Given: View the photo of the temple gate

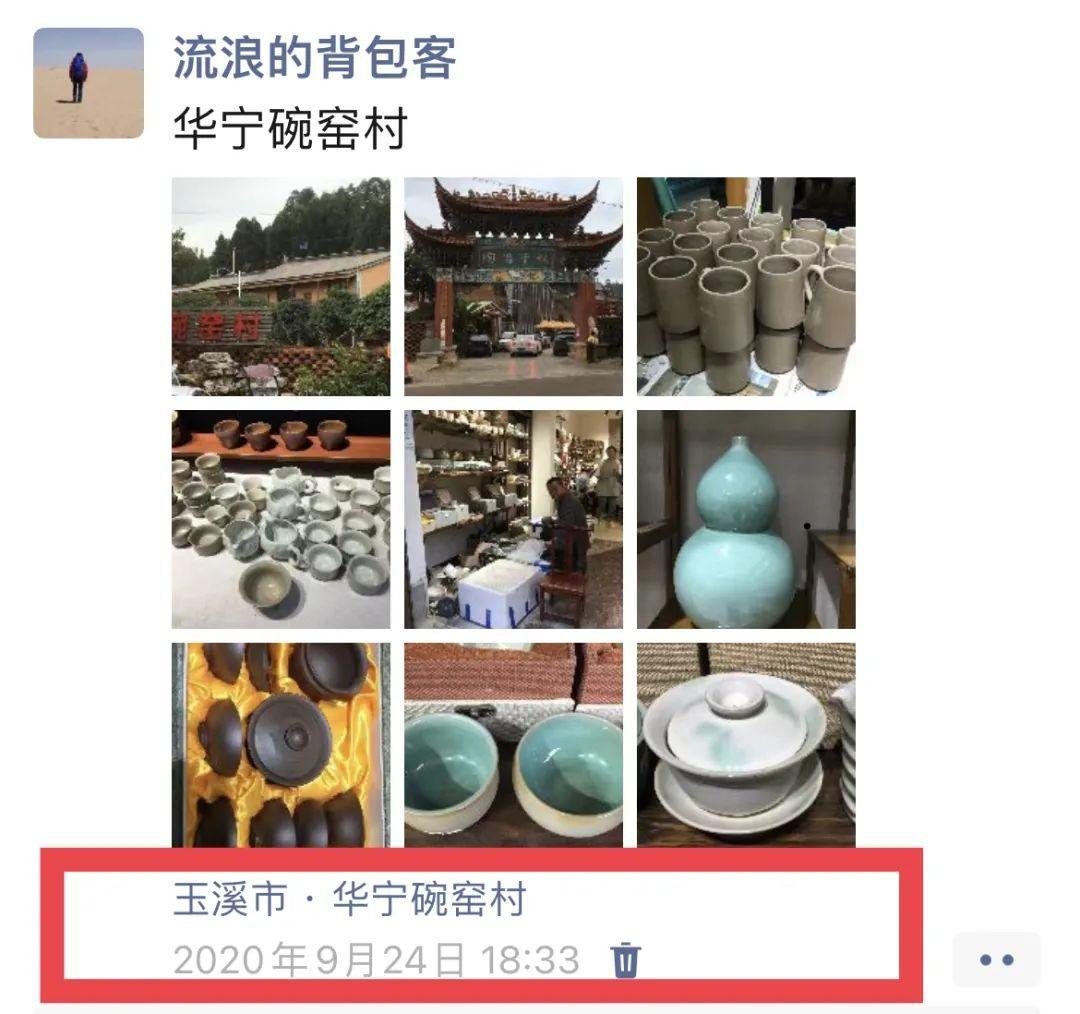Looking at the screenshot, I should [513, 287].
